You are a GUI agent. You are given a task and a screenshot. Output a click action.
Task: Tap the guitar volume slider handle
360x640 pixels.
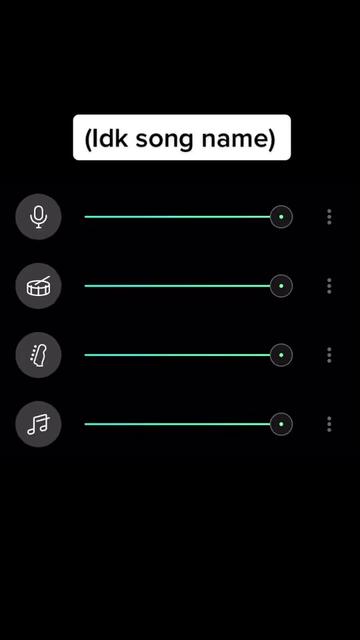(281, 355)
